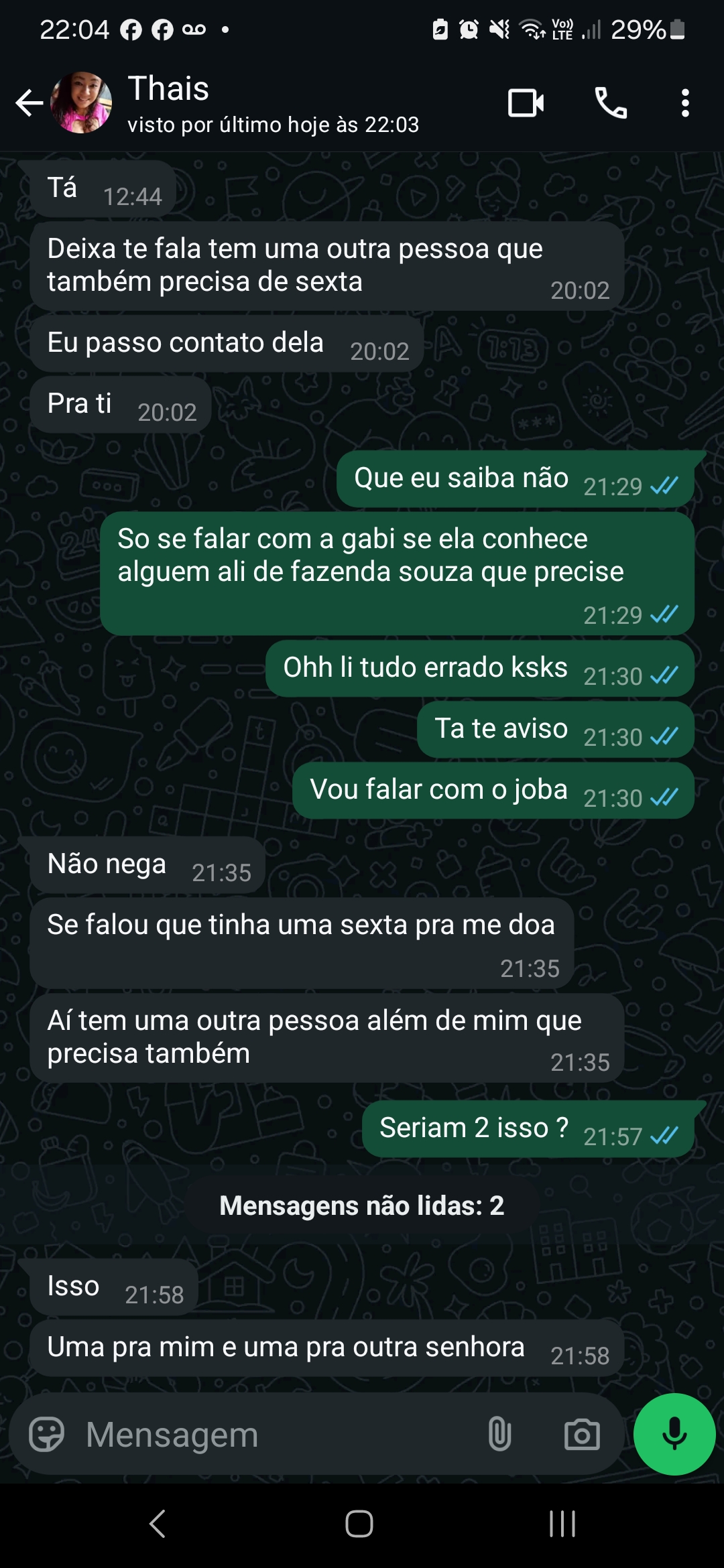Start a video call with Thais
The image size is (724, 1568).
(526, 103)
